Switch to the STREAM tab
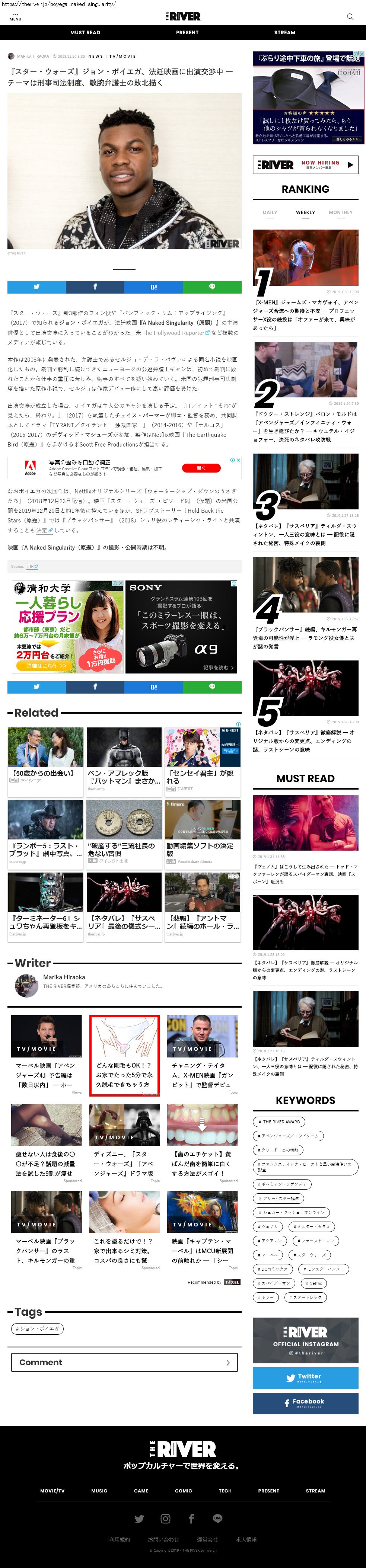The image size is (366, 1568). point(284,32)
